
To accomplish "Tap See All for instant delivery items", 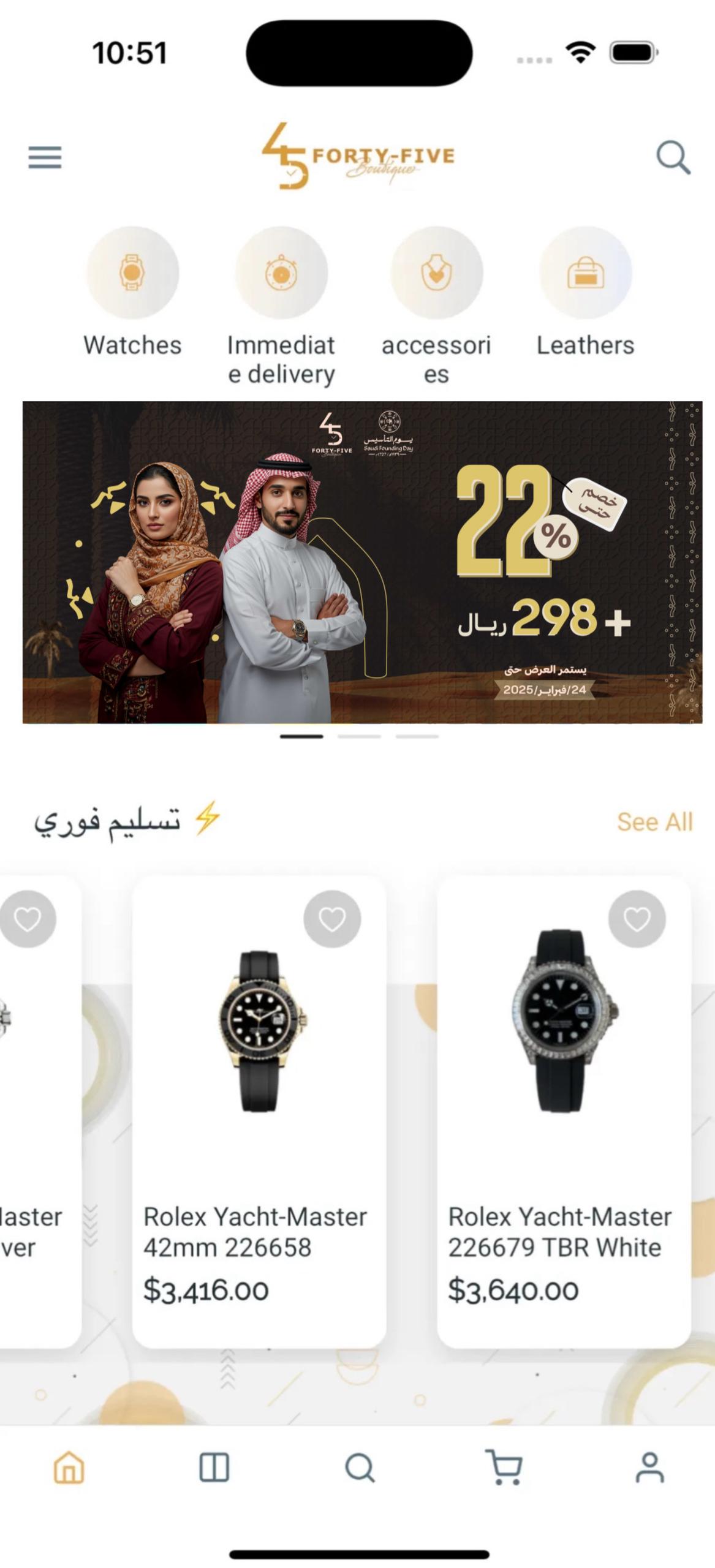I will 654,821.
